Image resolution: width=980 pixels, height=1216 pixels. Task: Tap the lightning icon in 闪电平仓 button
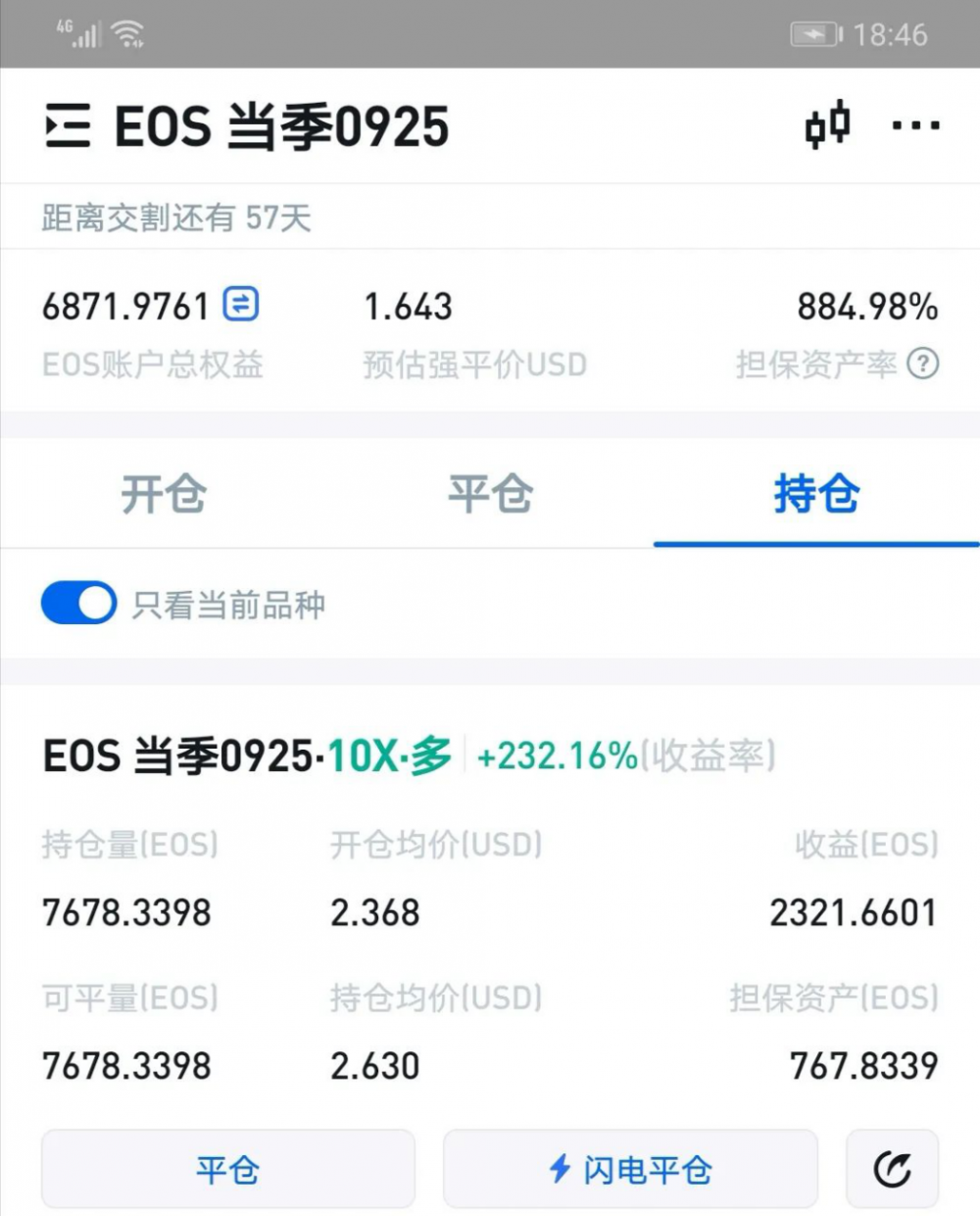tap(560, 1169)
